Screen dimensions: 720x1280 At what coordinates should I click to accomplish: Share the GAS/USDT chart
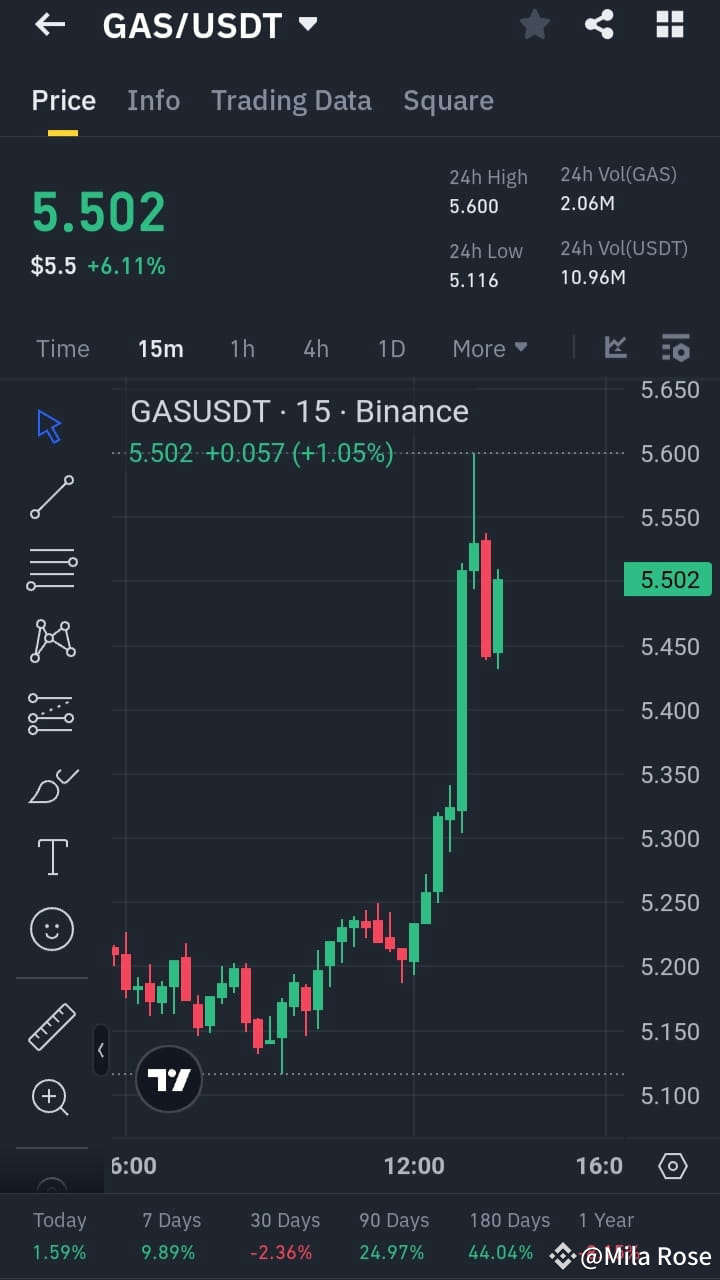click(x=599, y=25)
